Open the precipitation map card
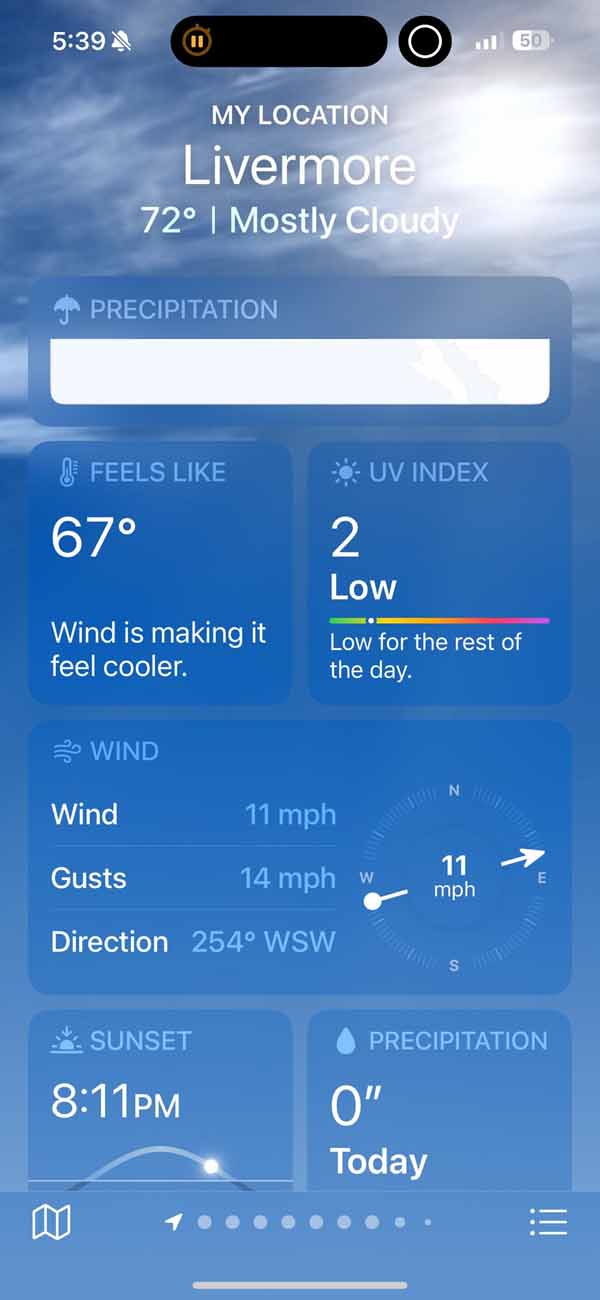This screenshot has width=600, height=1300. pos(300,351)
